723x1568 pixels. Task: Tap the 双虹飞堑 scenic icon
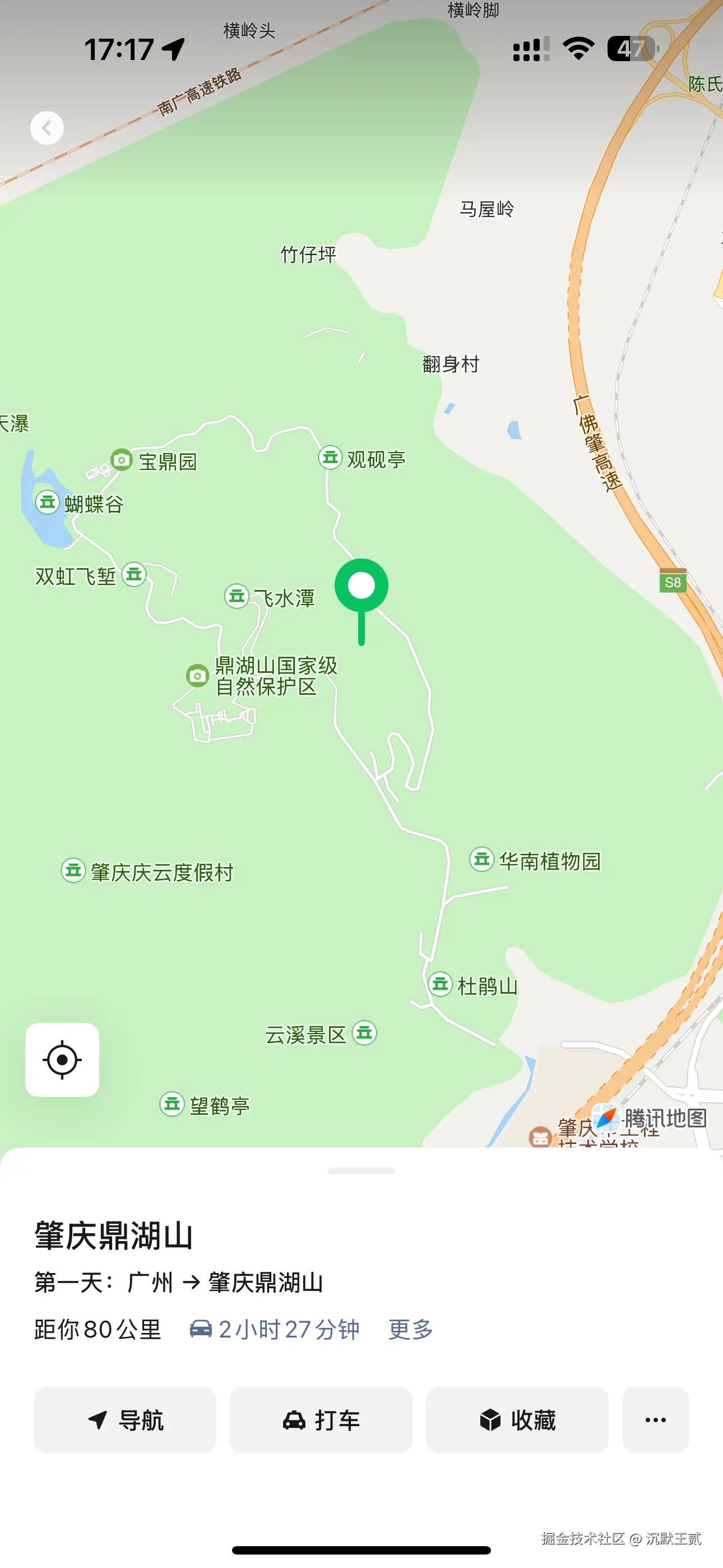[134, 575]
